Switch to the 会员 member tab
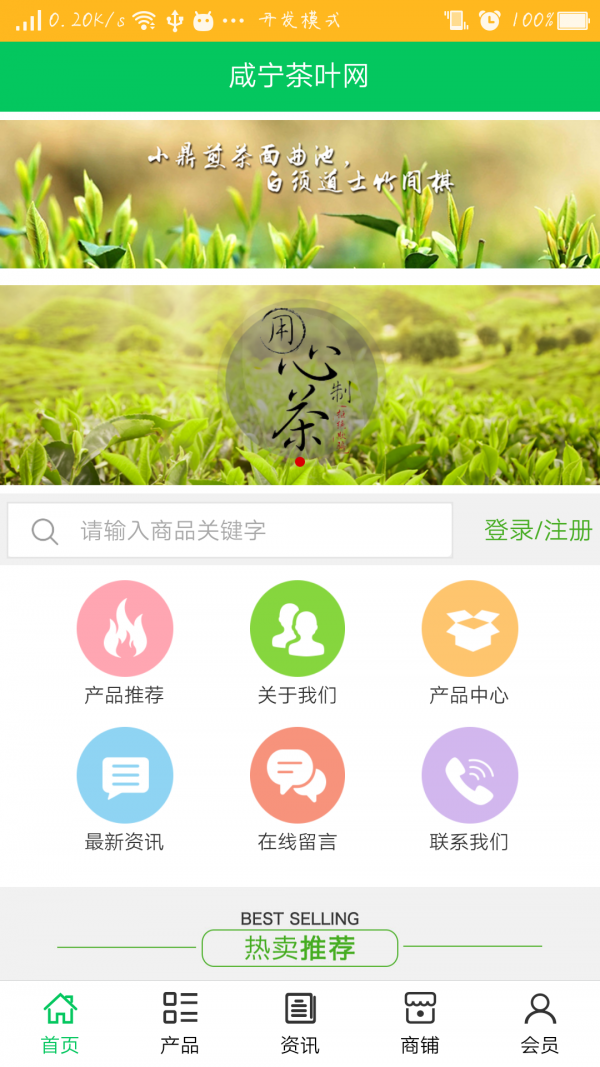Screen dimensions: 600x1067 coord(540,1023)
